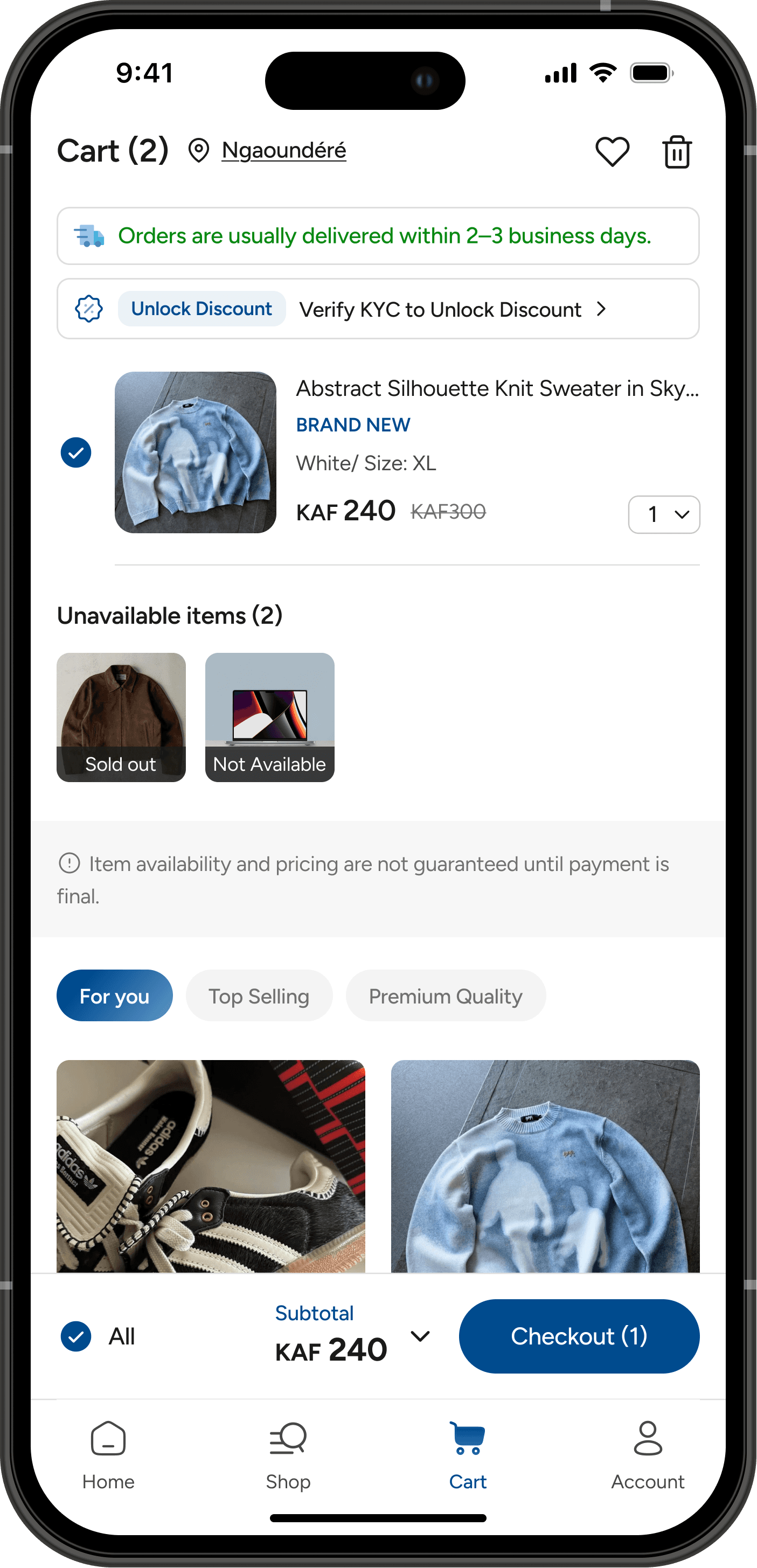Open the Abstract Silhouette Knit Sweater product image

(x=196, y=452)
